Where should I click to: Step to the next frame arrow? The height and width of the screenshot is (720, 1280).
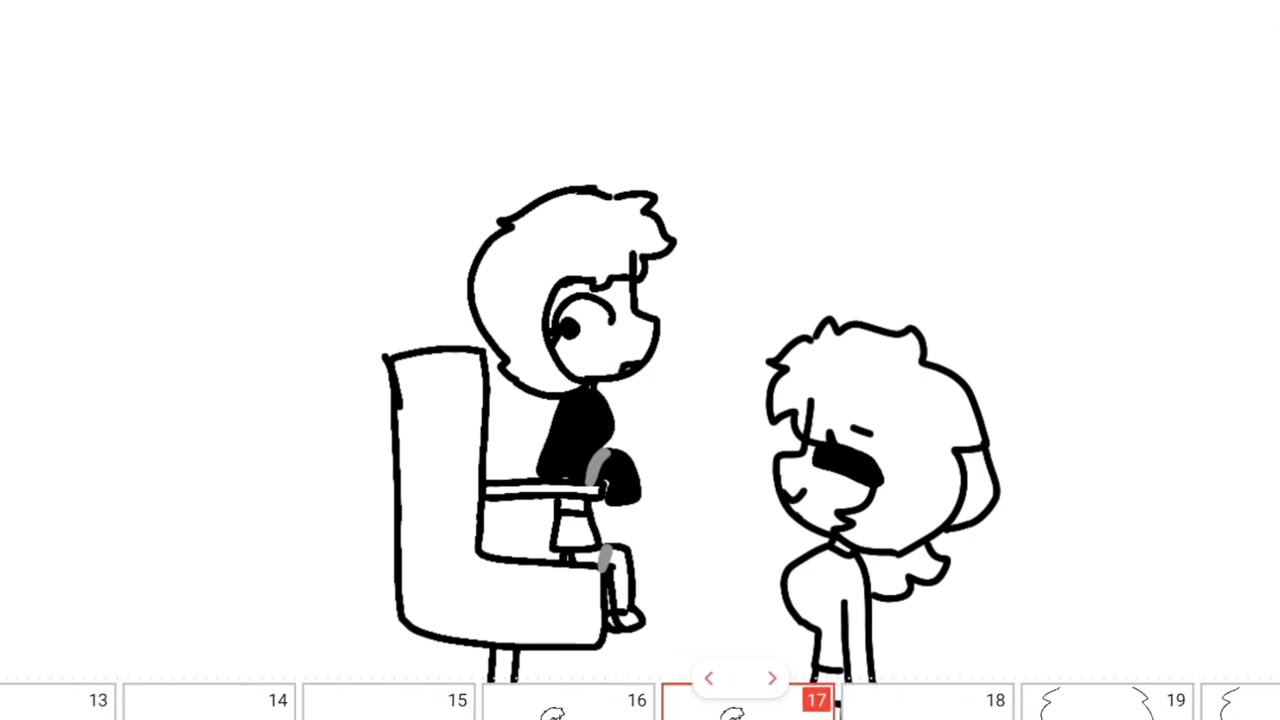772,679
